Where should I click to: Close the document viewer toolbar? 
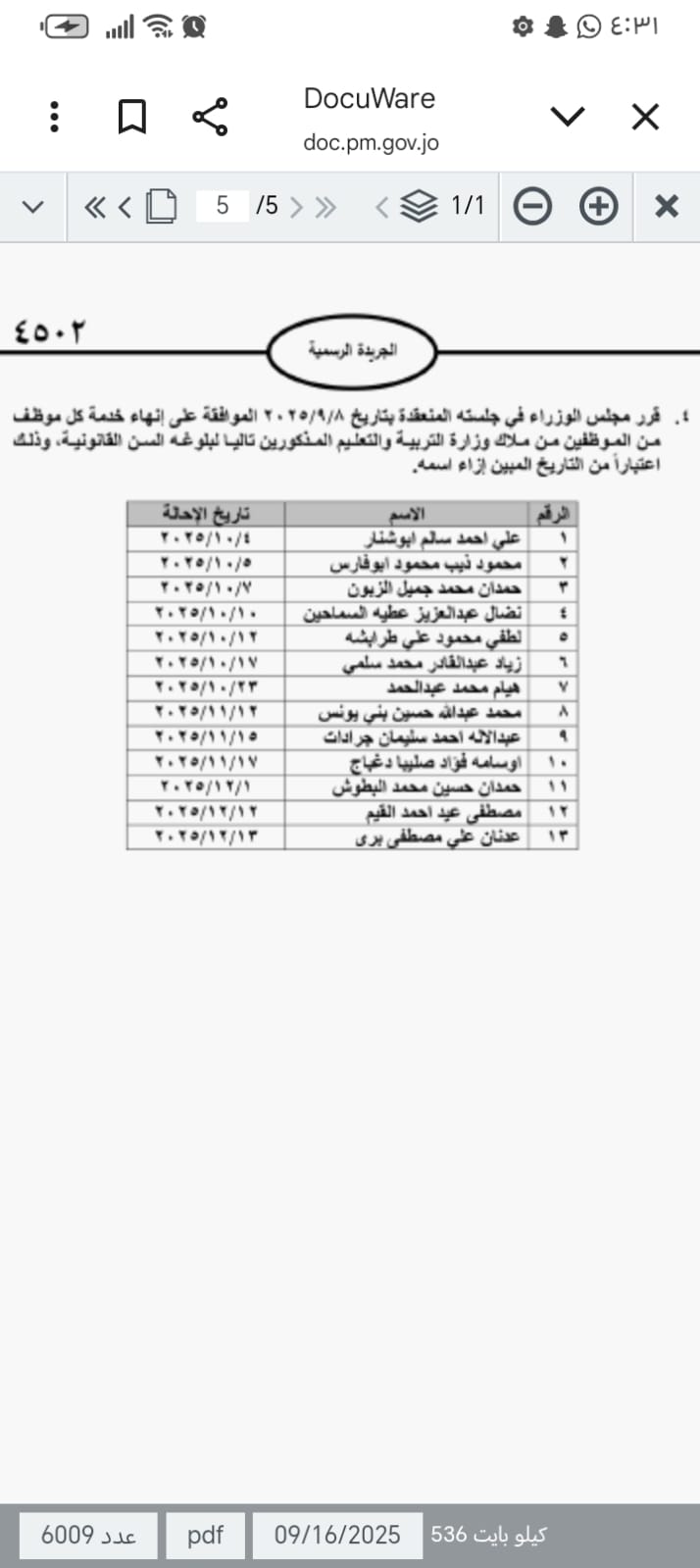667,207
